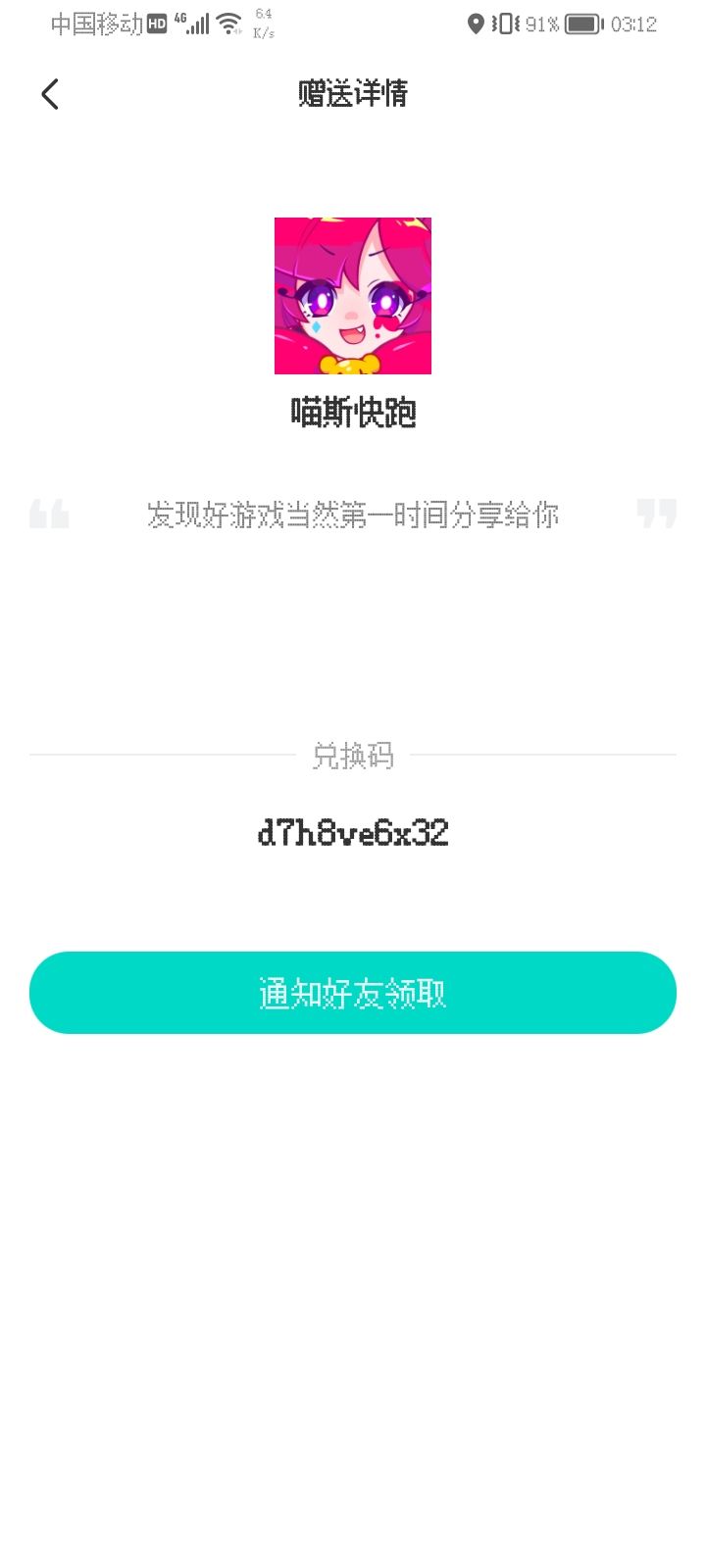Tap the 兑换码 section label
This screenshot has height=1568, width=706.
[353, 757]
